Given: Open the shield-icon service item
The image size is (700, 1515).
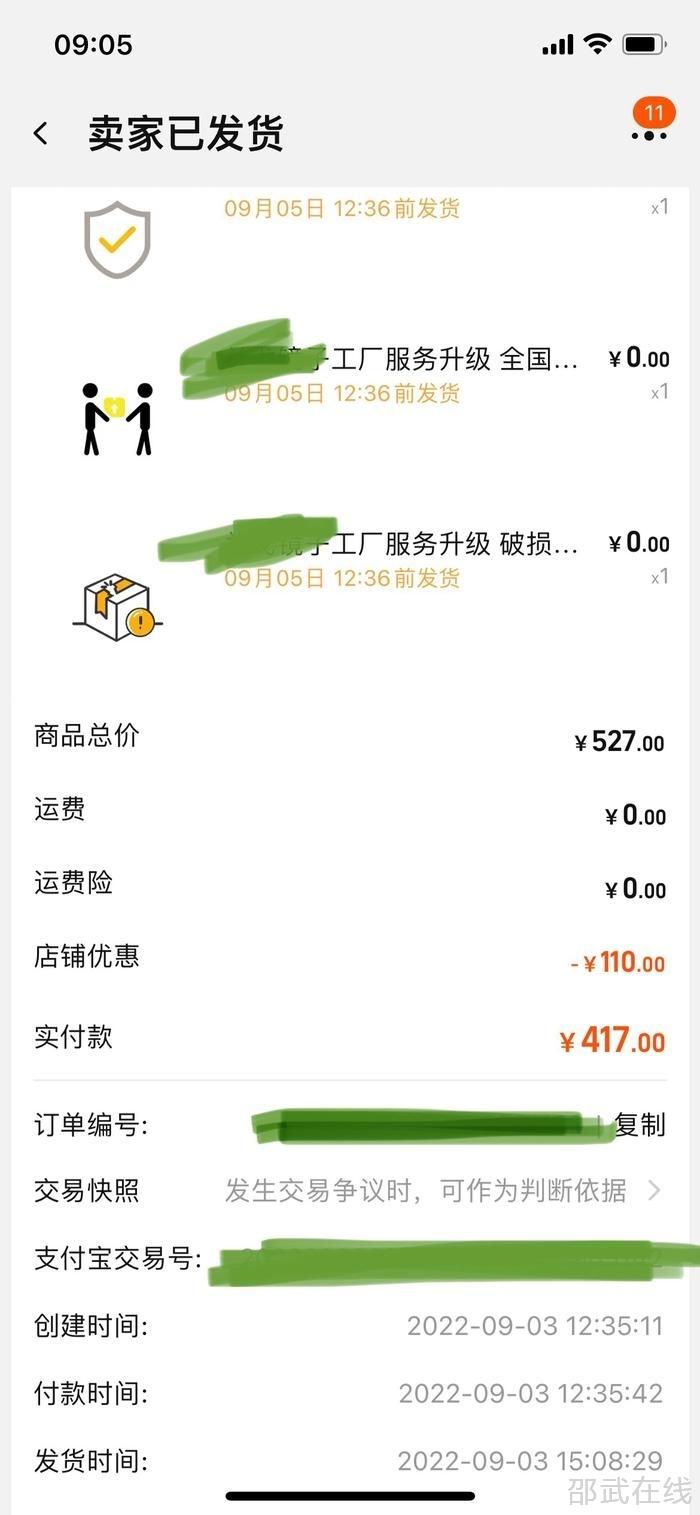Looking at the screenshot, I should point(117,238).
